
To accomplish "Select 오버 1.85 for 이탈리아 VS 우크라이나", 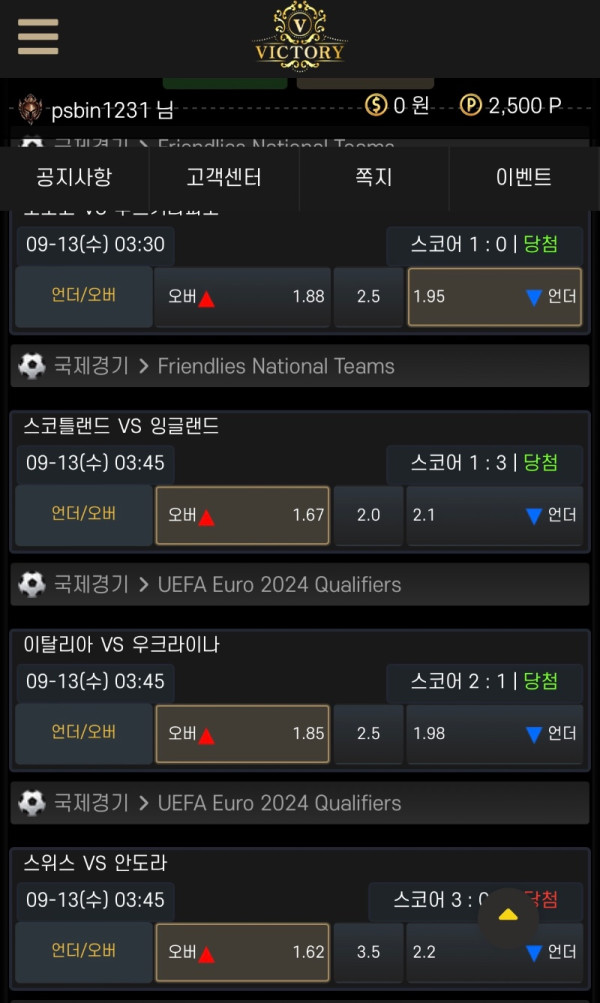I will [x=242, y=734].
